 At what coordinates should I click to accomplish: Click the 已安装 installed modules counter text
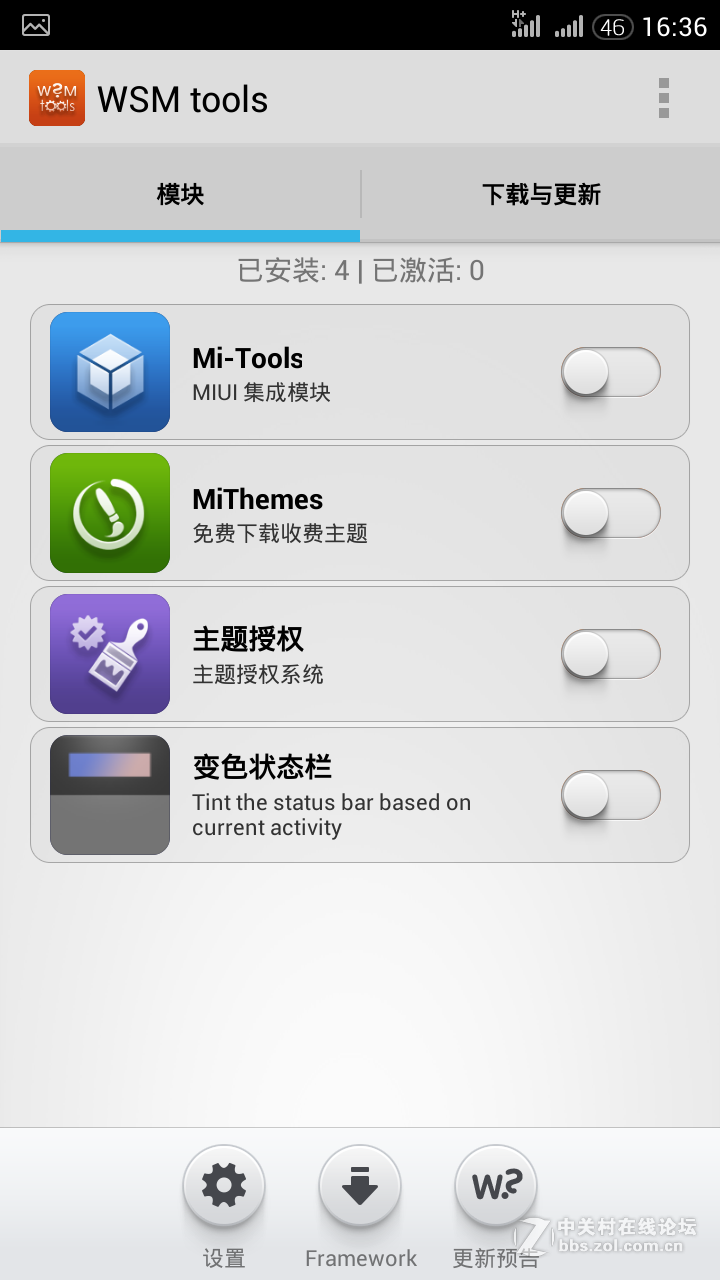point(360,271)
